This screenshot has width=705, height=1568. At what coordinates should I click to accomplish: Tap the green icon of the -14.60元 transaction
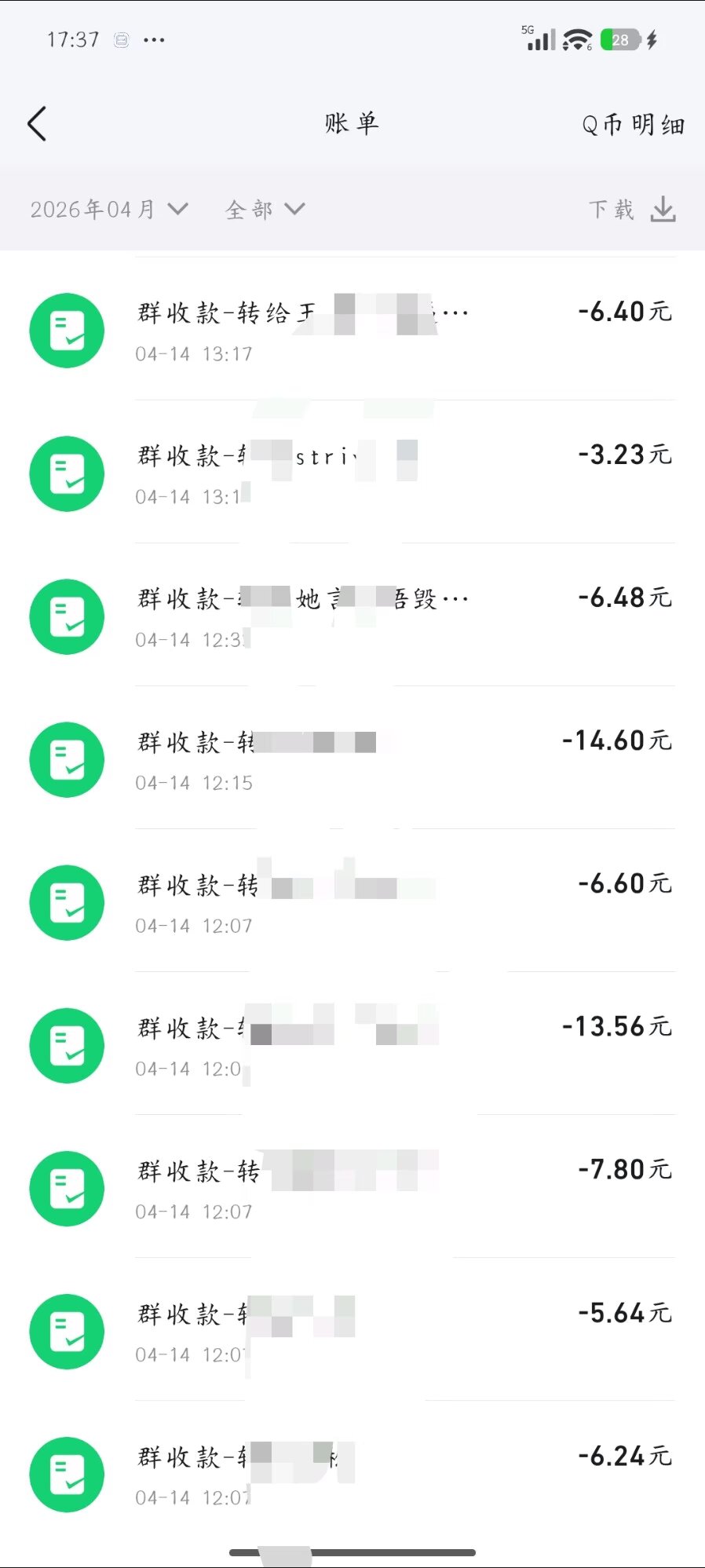point(66,759)
